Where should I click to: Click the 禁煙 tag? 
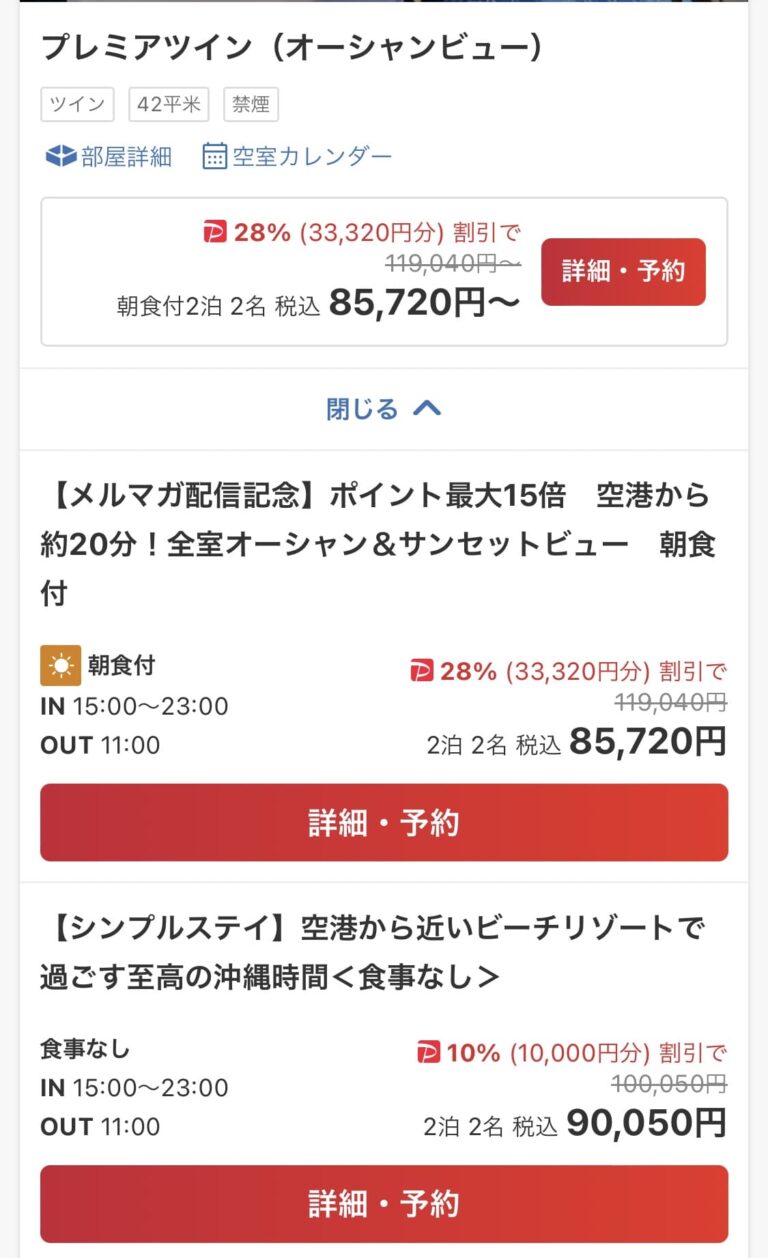coord(253,103)
